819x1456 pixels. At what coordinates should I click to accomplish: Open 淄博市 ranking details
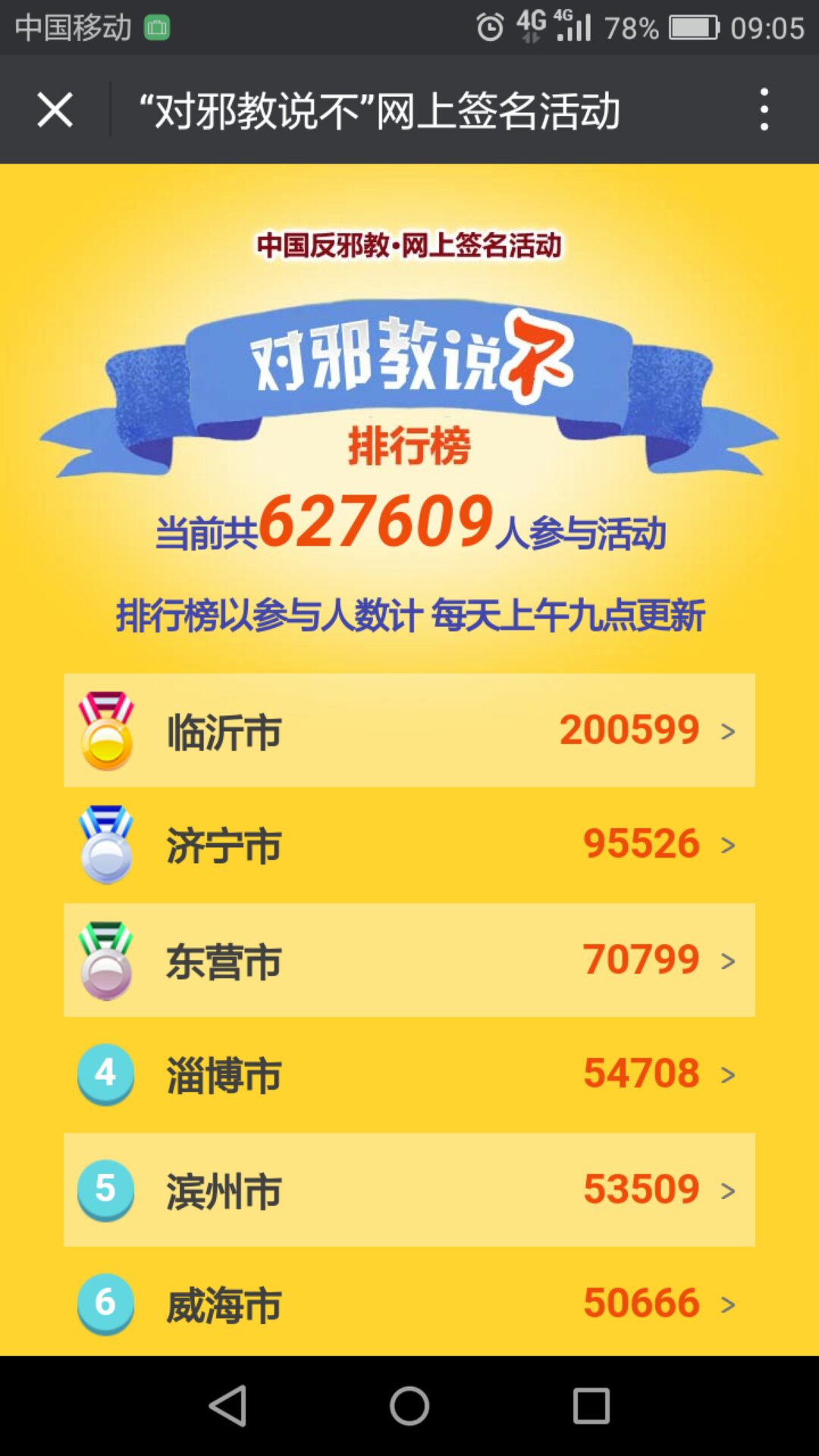click(409, 1075)
